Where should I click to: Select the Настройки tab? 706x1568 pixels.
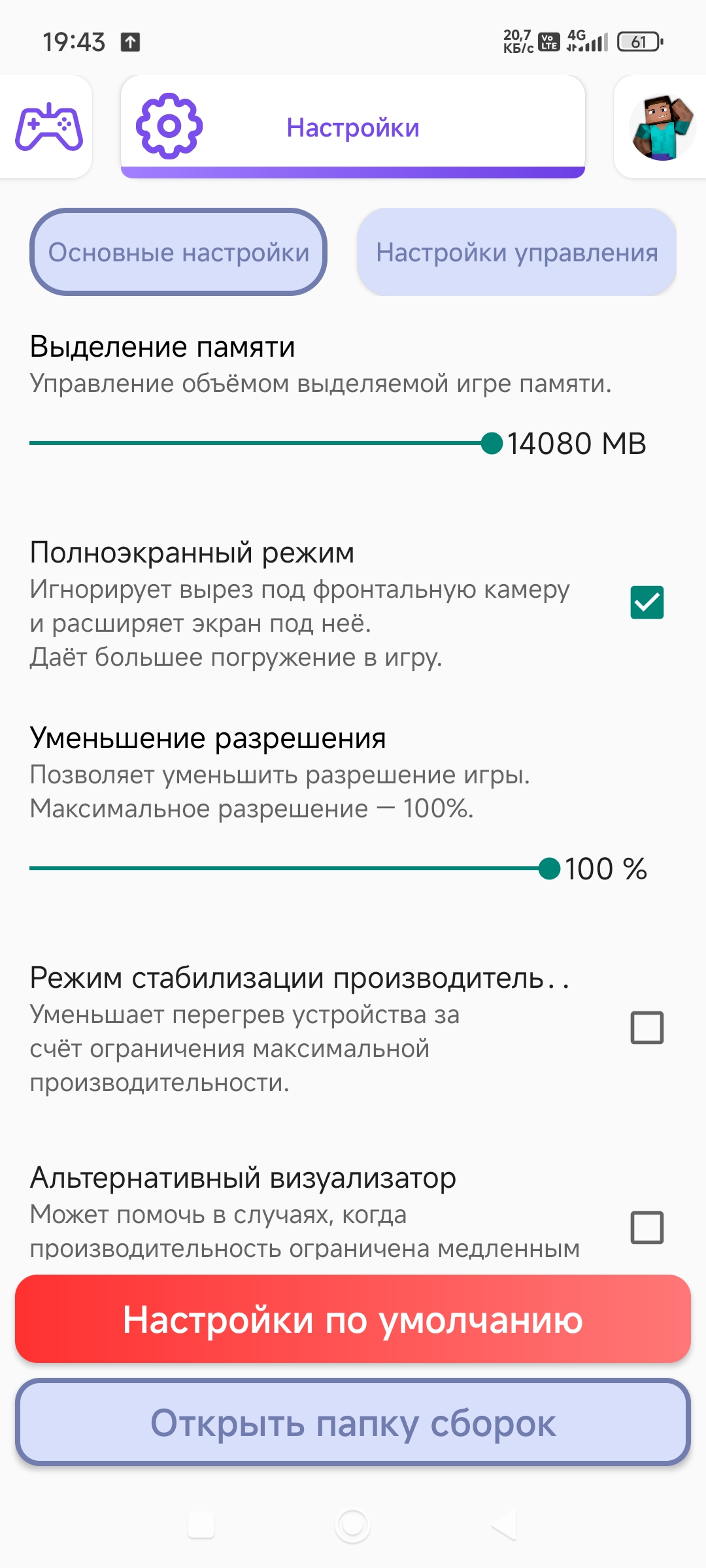pos(353,127)
